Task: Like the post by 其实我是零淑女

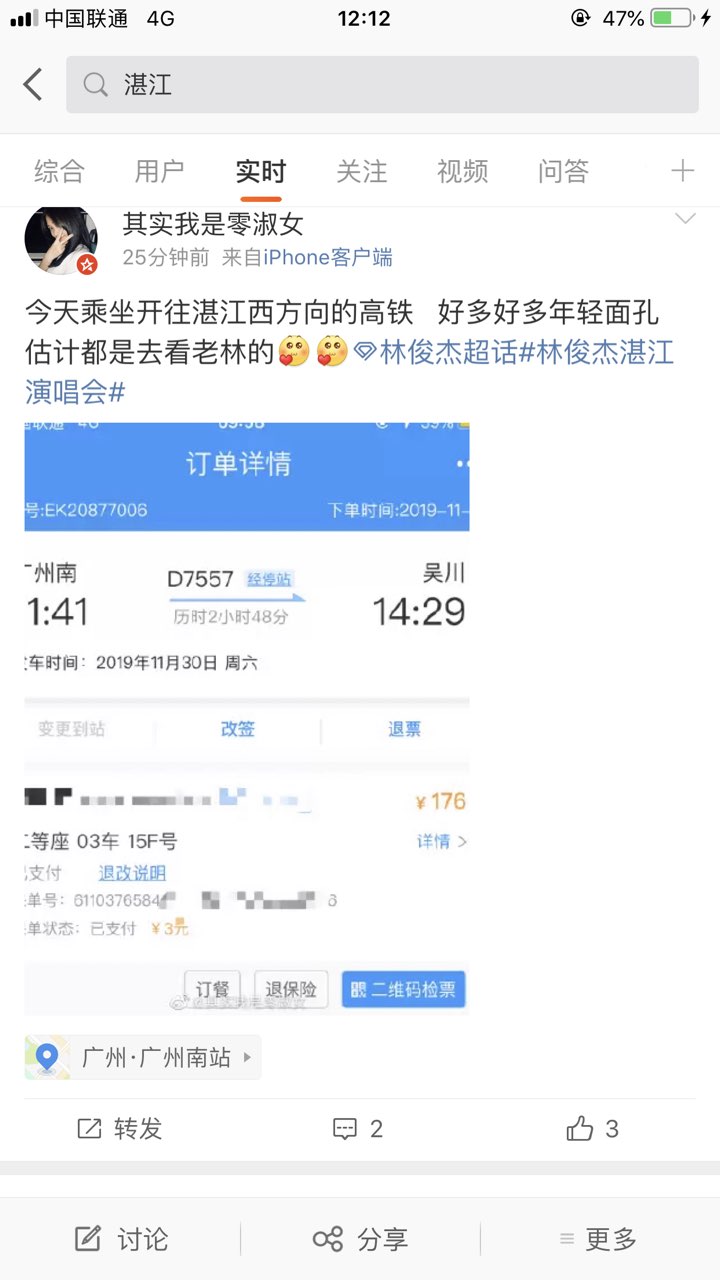Action: tap(593, 1129)
